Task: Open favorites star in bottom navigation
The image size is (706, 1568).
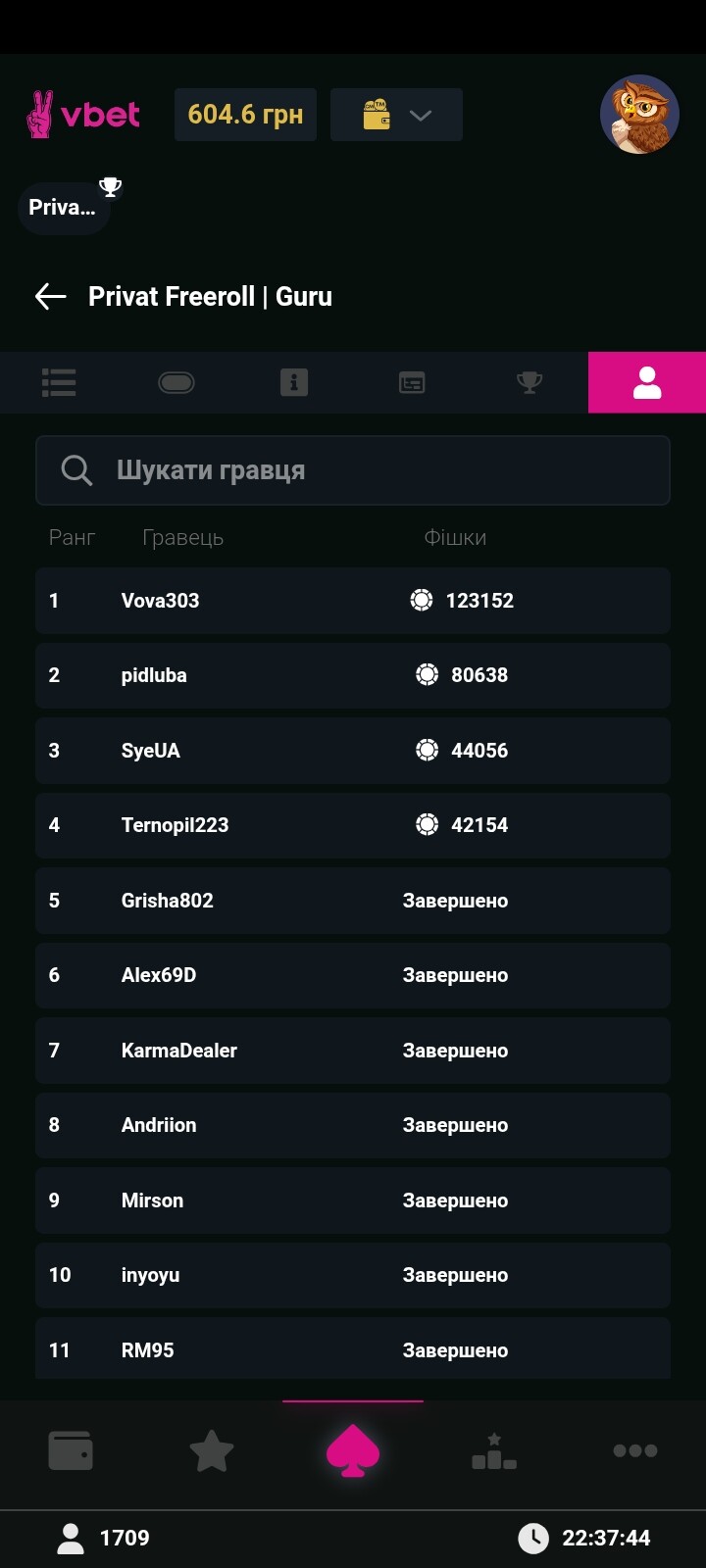Action: (212, 1450)
